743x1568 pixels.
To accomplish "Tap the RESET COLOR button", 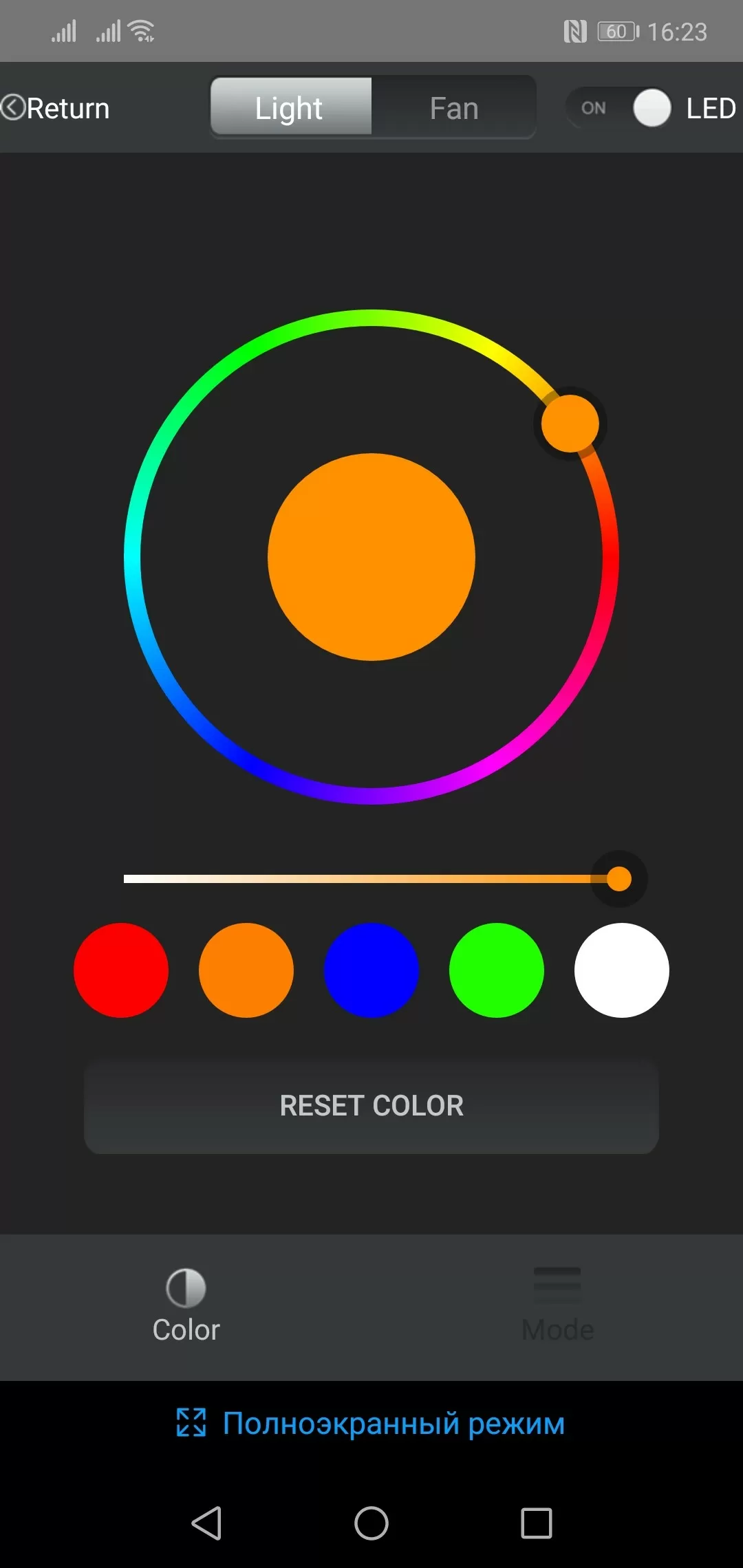I will tap(371, 1106).
